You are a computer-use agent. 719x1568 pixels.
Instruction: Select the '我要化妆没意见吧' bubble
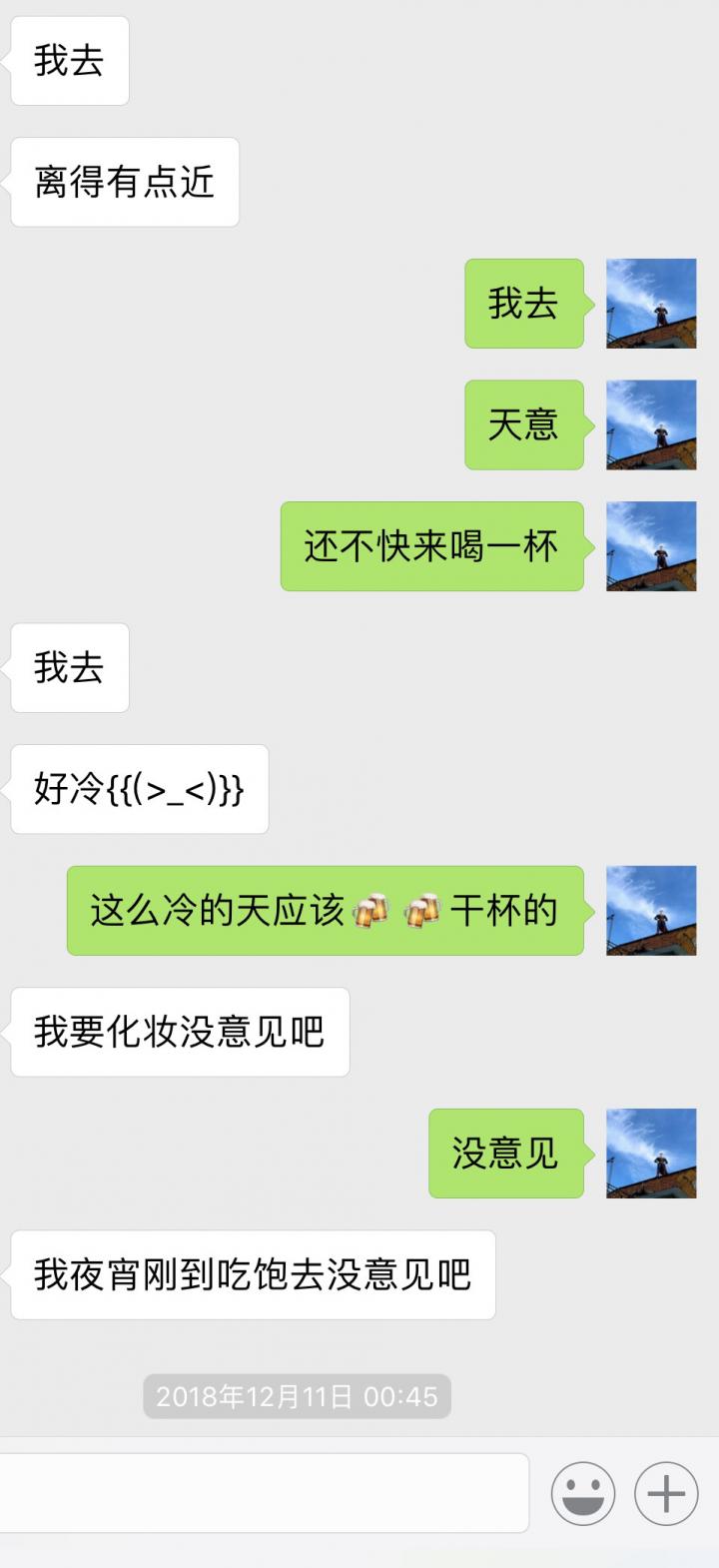[x=180, y=1033]
